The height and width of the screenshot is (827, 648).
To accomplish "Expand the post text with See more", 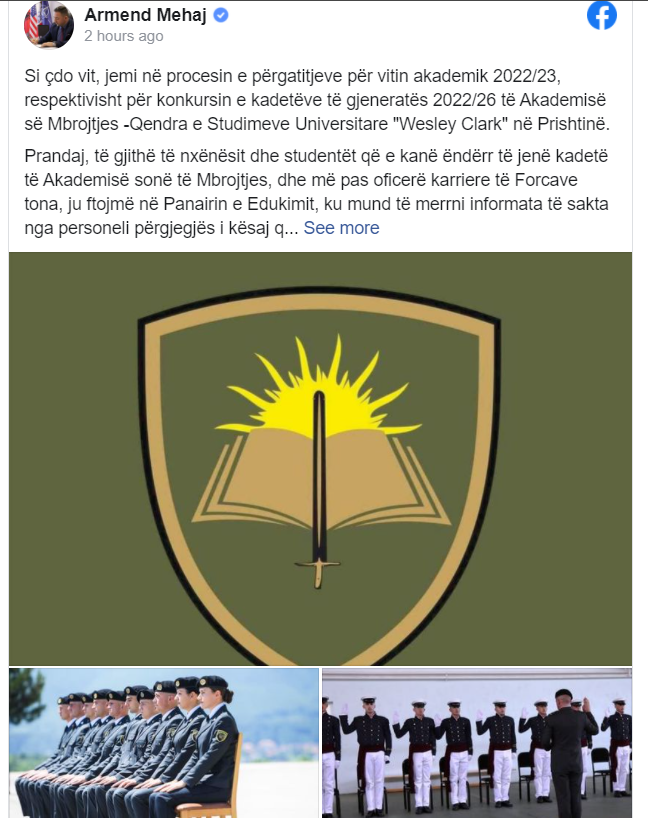I will pyautogui.click(x=341, y=228).
